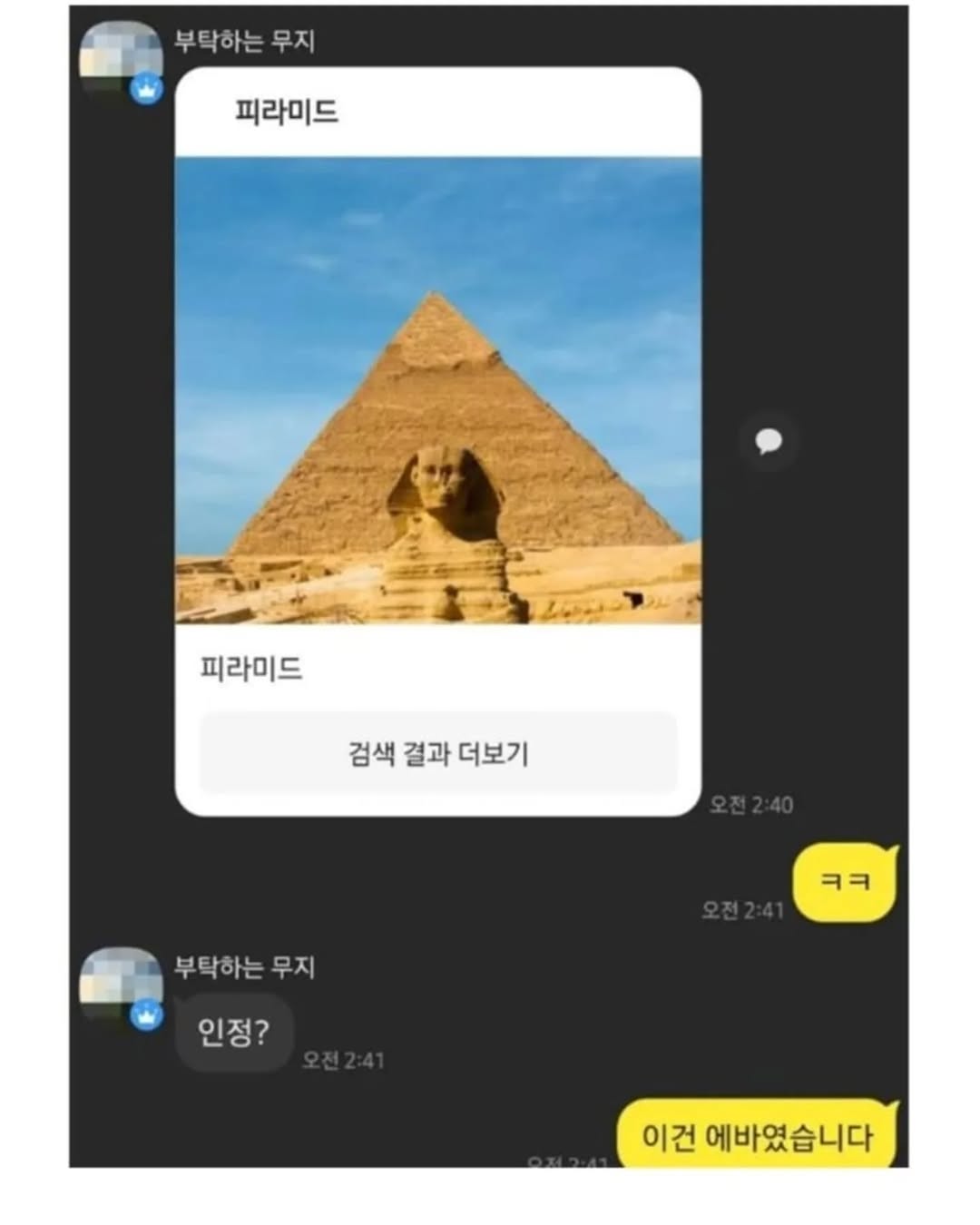980x1225 pixels.
Task: Tap the 검색 결과 더보기 button
Action: pos(438,754)
